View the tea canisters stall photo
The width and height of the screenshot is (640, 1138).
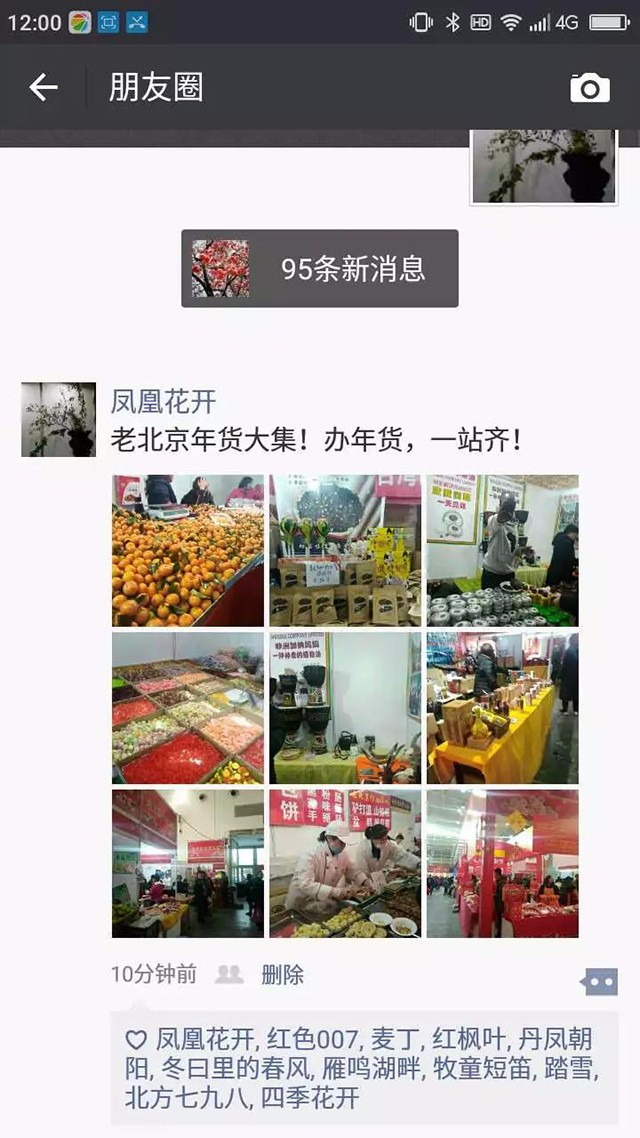pos(502,550)
